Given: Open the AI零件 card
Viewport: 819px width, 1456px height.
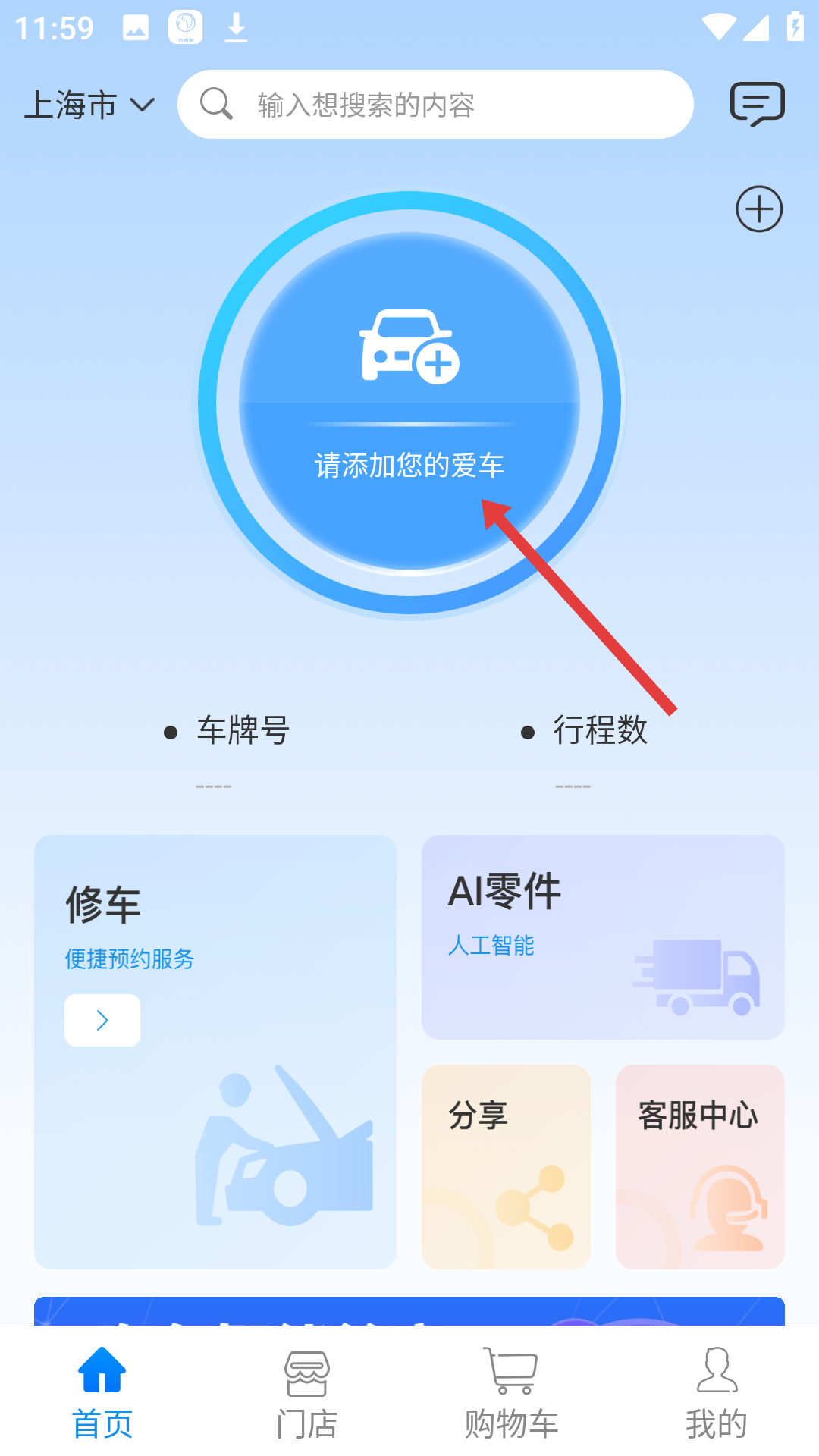Looking at the screenshot, I should pyautogui.click(x=603, y=937).
